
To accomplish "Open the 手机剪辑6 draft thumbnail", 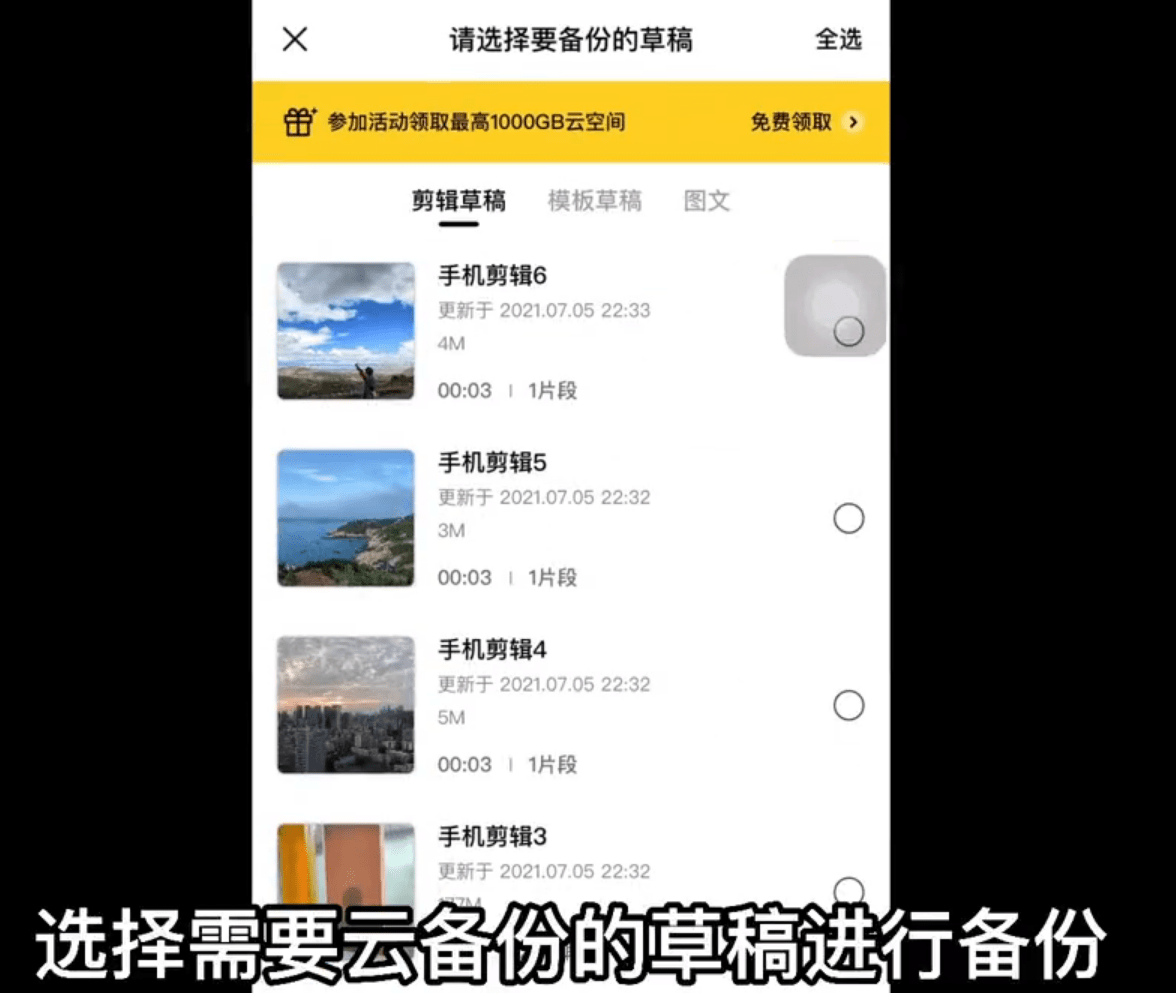I will (x=346, y=331).
